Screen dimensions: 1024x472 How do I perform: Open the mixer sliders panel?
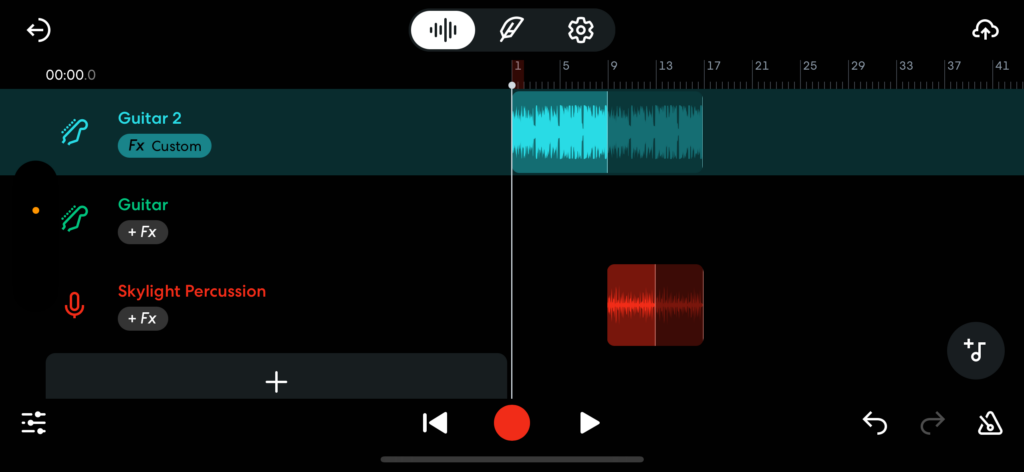pyautogui.click(x=34, y=423)
